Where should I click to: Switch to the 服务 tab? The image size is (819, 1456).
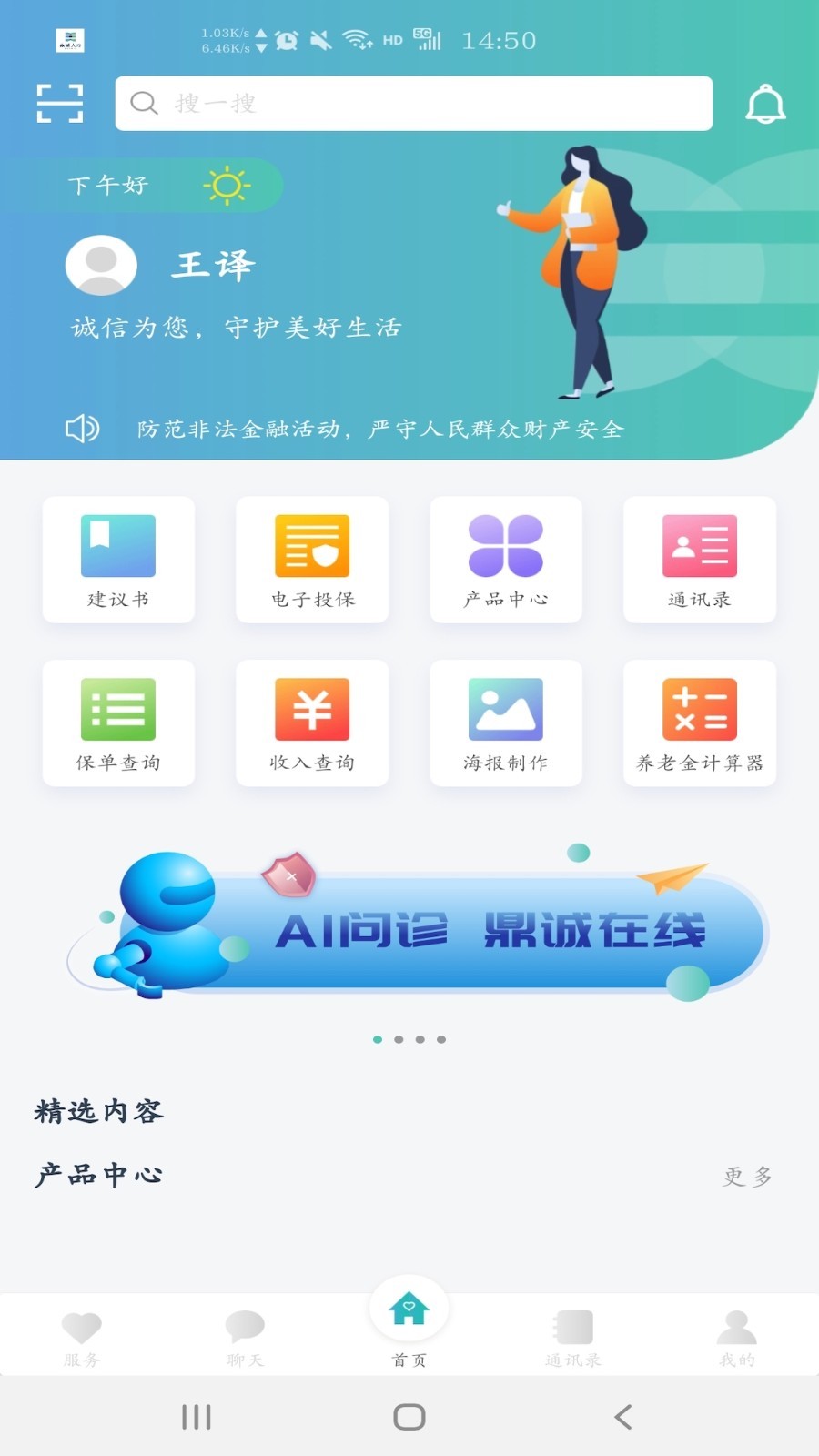pos(82,1339)
